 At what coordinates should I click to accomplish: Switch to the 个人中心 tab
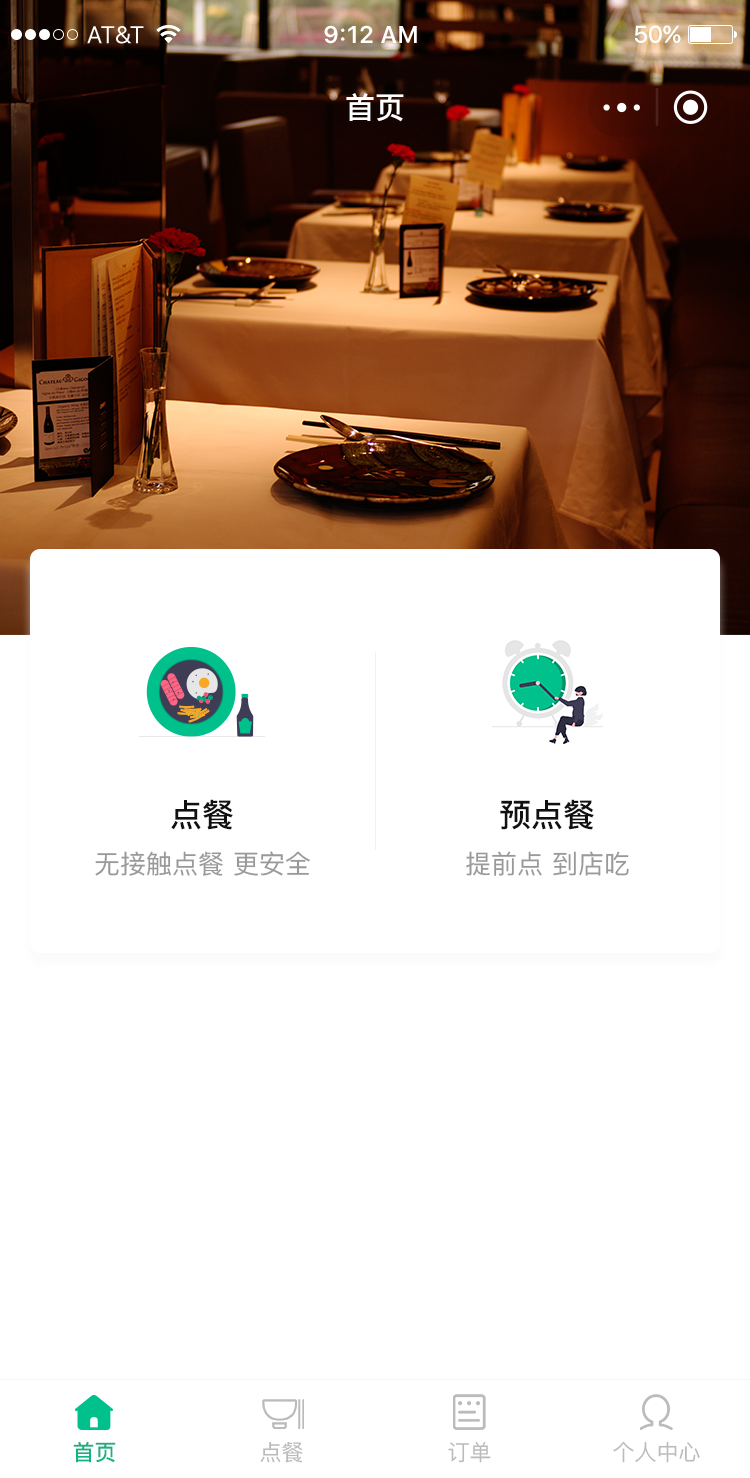[656, 1428]
